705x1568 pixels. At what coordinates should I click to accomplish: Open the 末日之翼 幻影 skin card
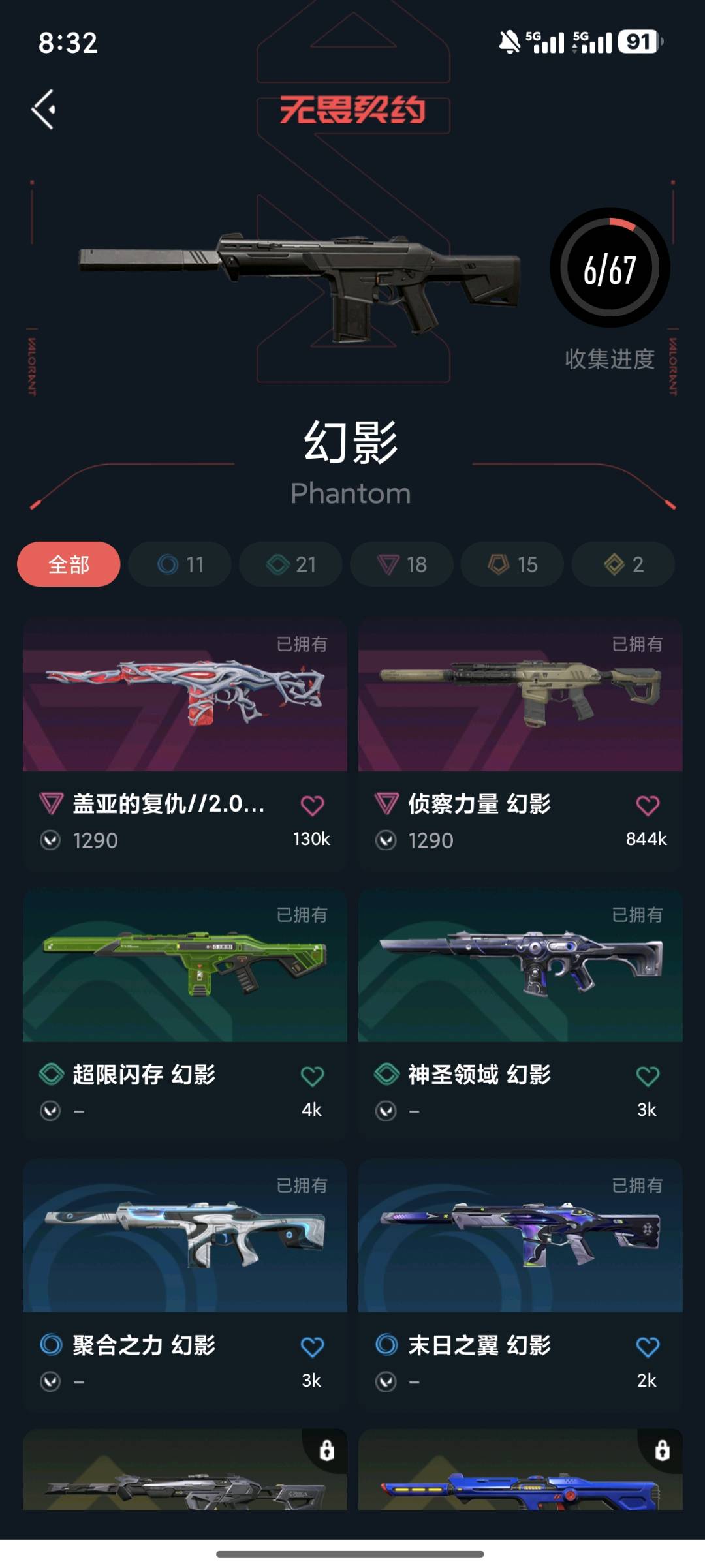[x=520, y=1285]
